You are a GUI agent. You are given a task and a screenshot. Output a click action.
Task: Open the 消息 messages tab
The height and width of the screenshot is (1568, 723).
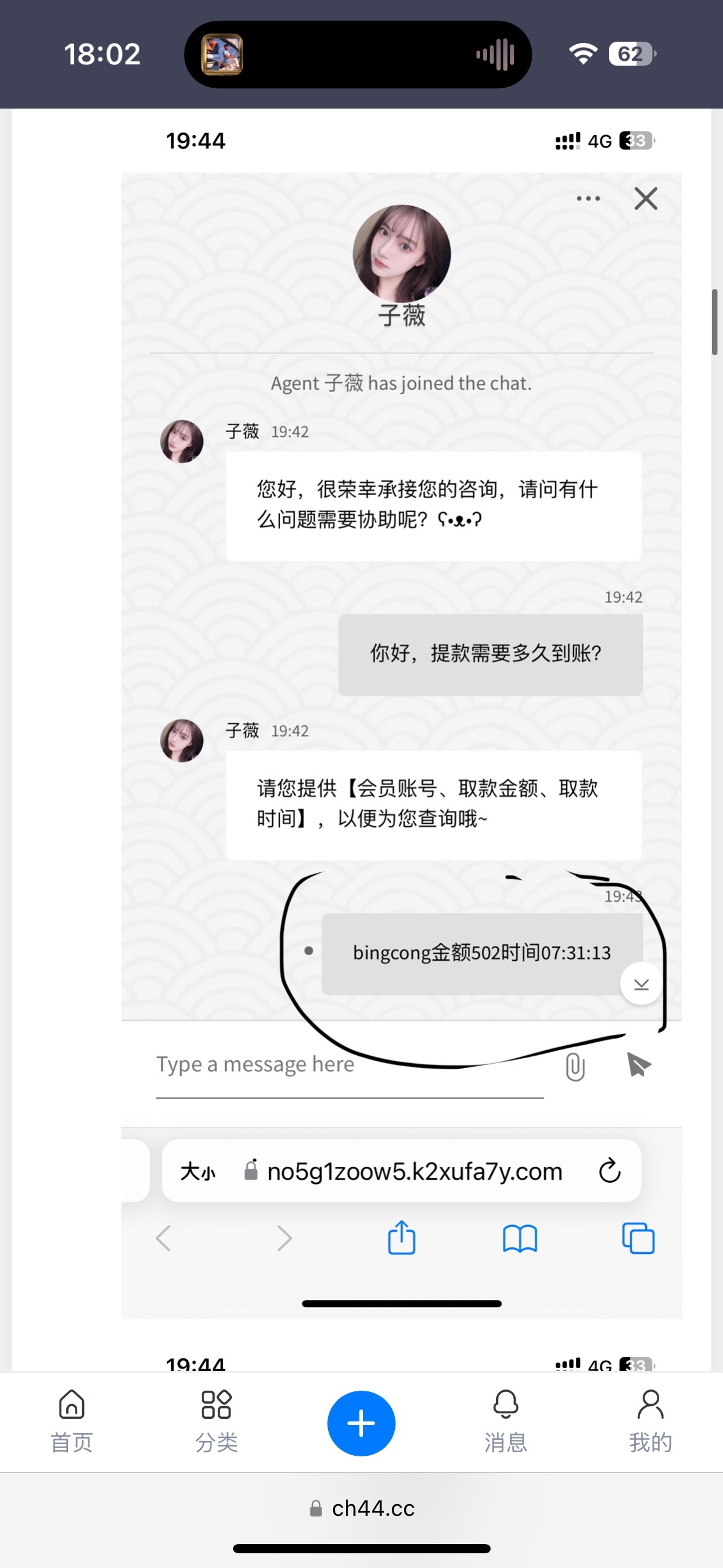point(506,1421)
